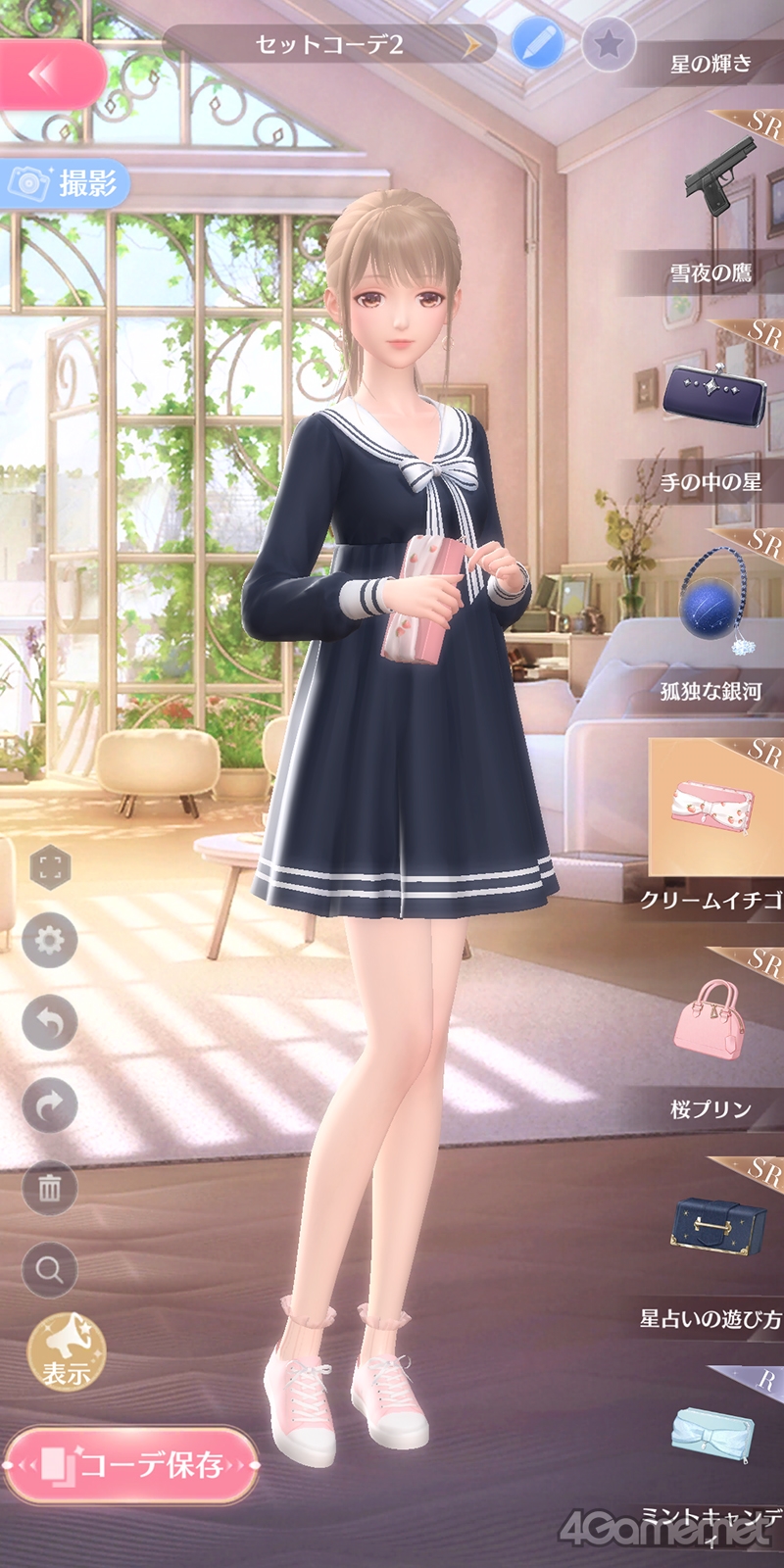
Task: Select the クリームイチゴ pink pouch
Action: tap(713, 806)
